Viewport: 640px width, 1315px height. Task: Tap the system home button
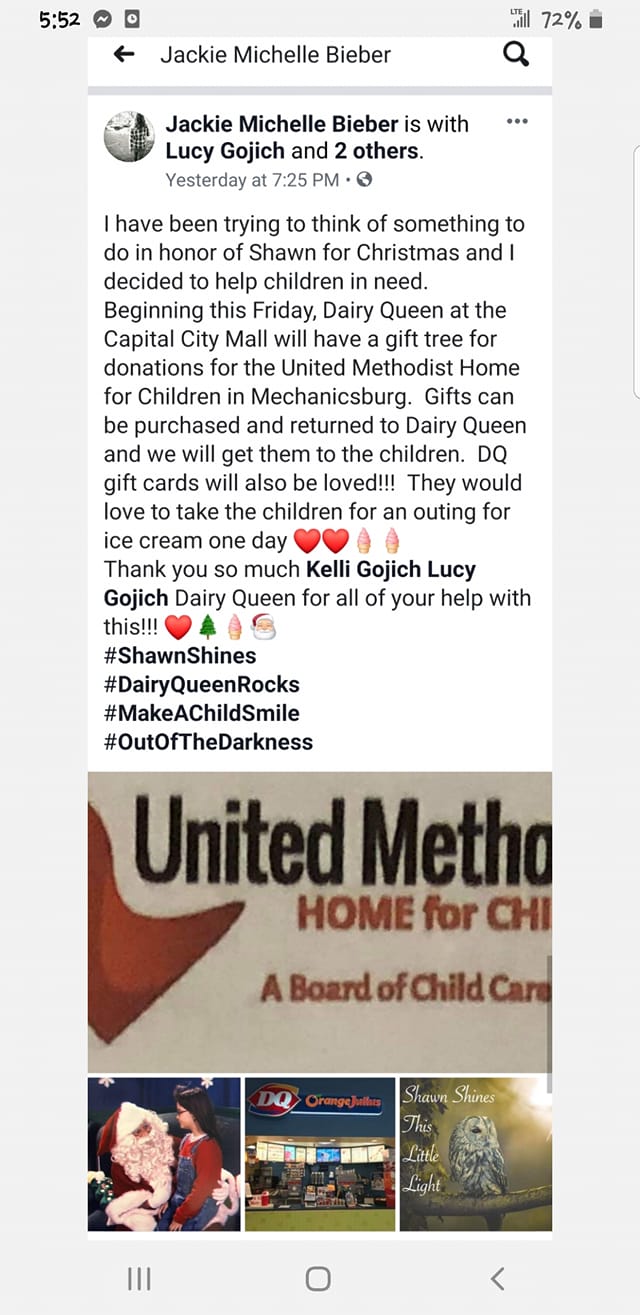click(x=318, y=1277)
